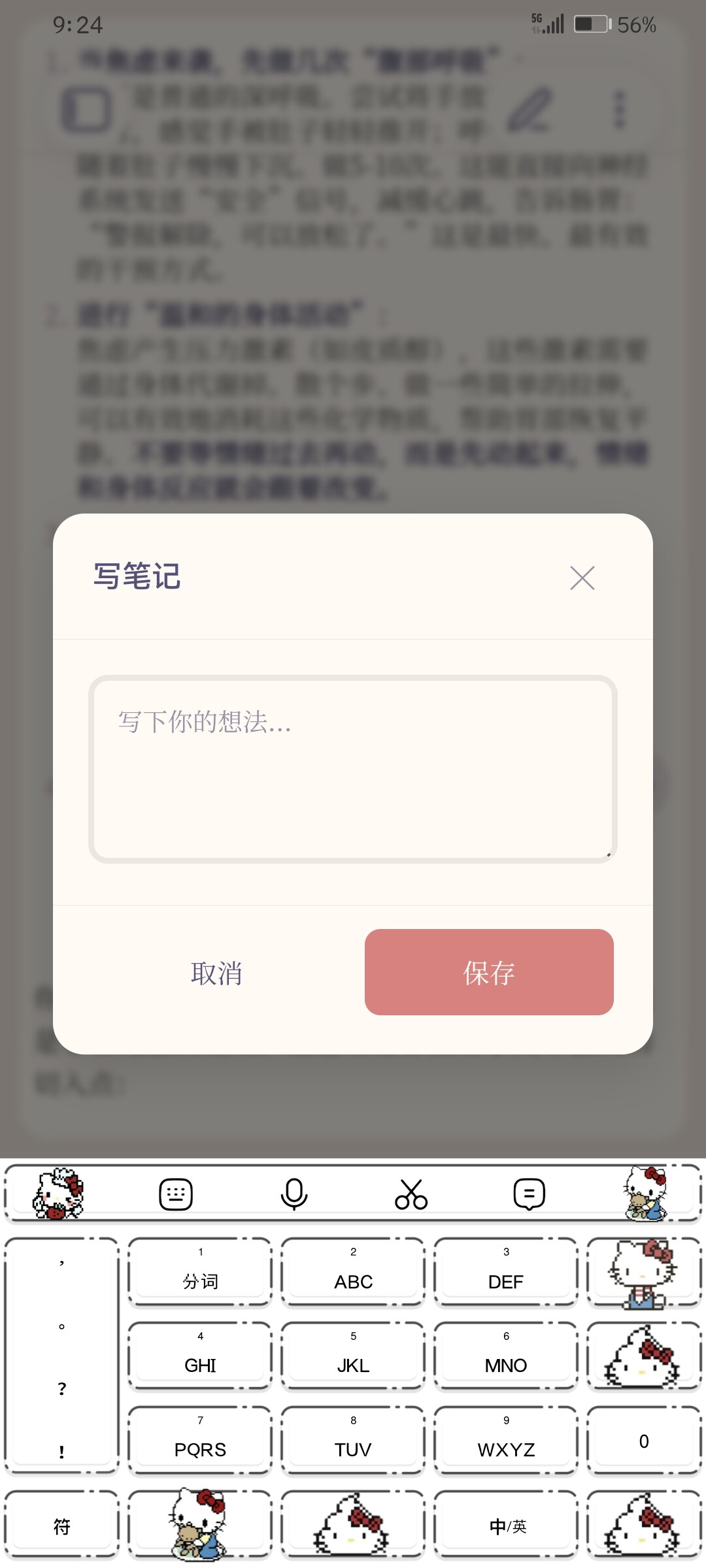Tap the 分词 key

pos(200,1273)
